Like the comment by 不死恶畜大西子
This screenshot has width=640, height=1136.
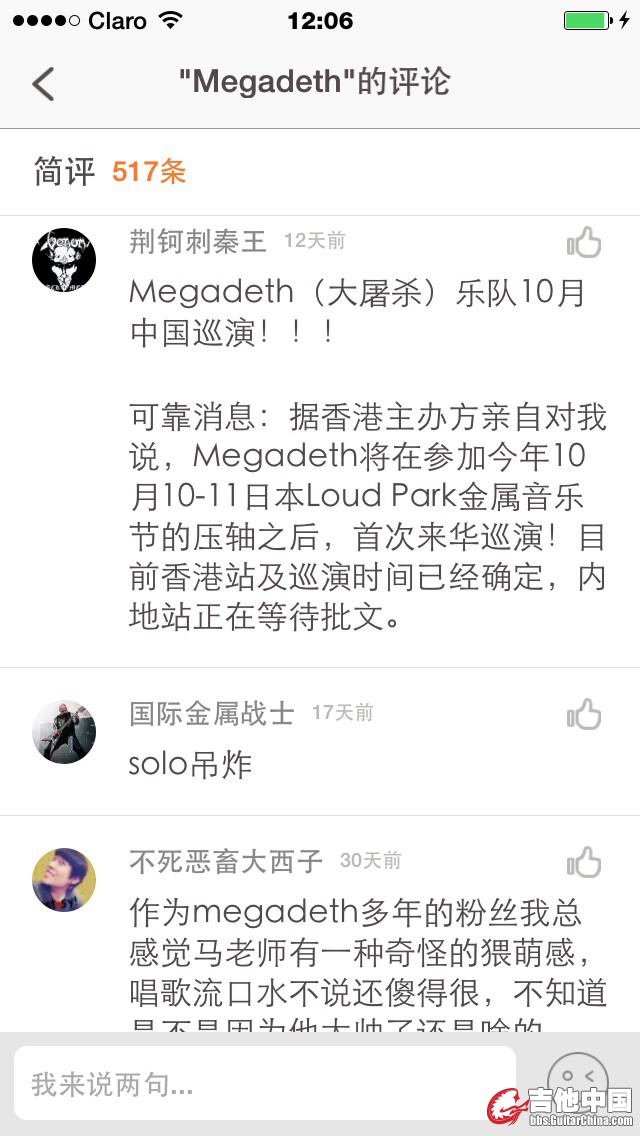584,862
